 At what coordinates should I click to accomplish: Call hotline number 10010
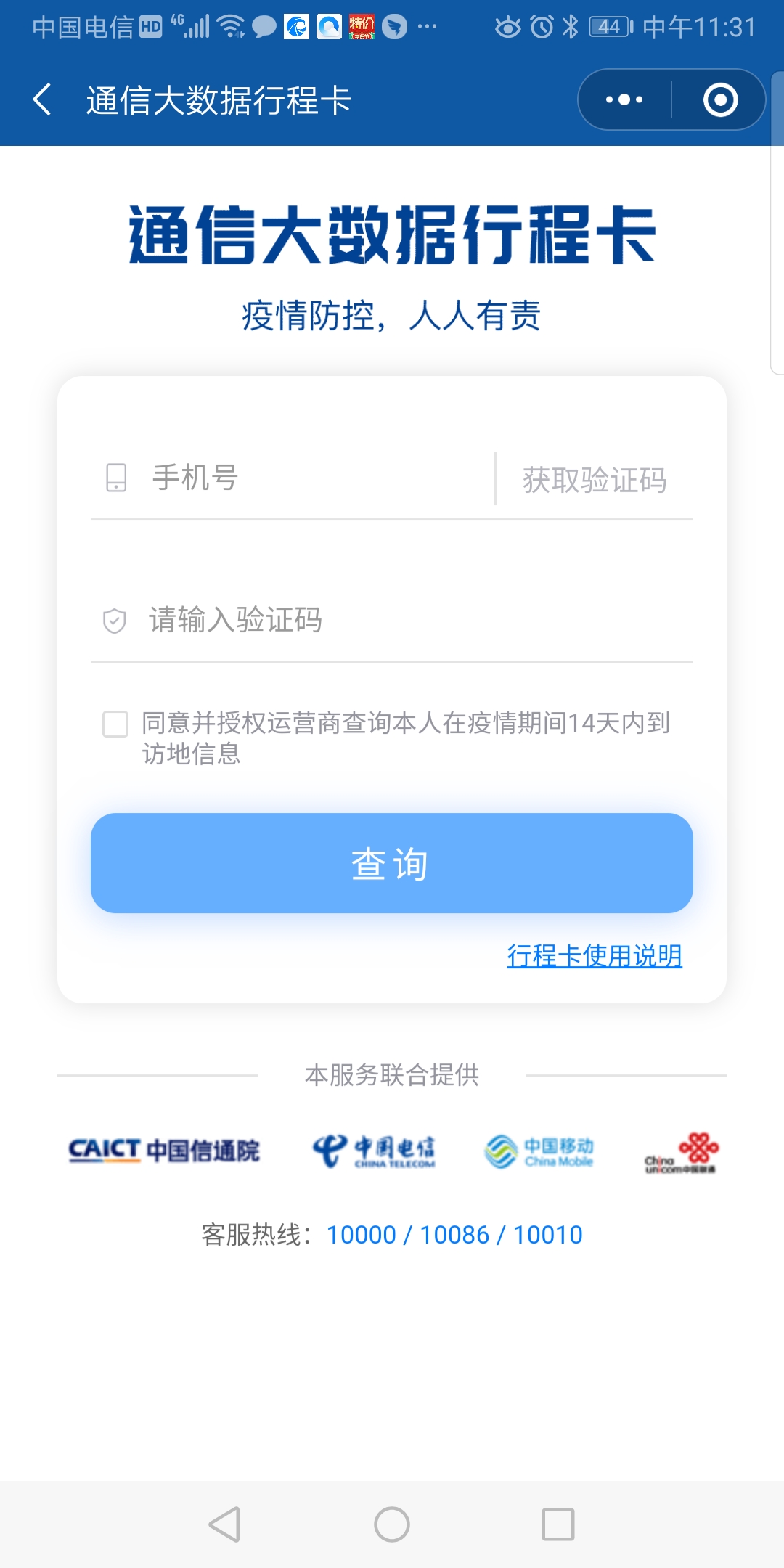tap(548, 1235)
